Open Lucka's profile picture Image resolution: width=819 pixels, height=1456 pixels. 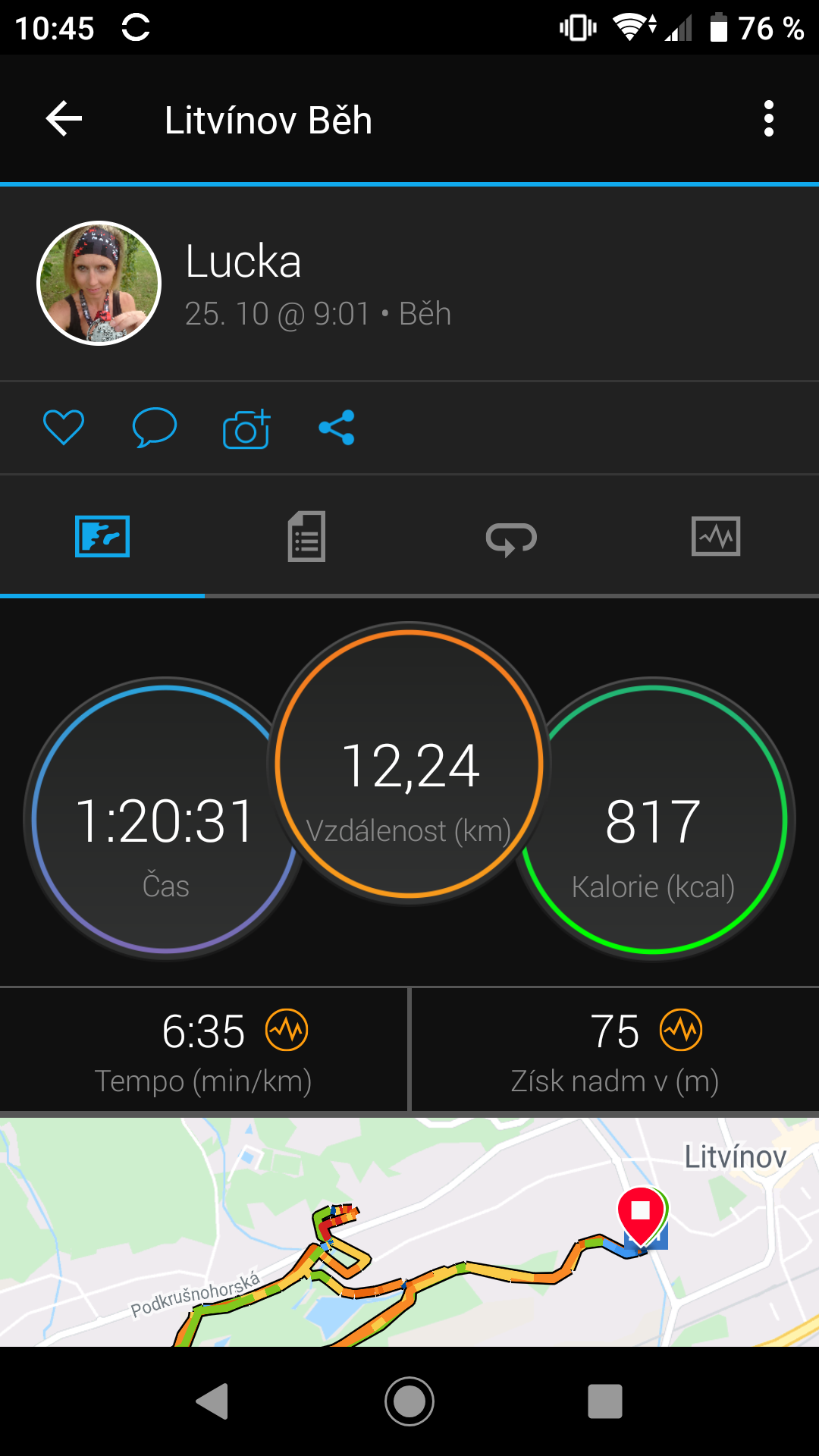[x=99, y=284]
